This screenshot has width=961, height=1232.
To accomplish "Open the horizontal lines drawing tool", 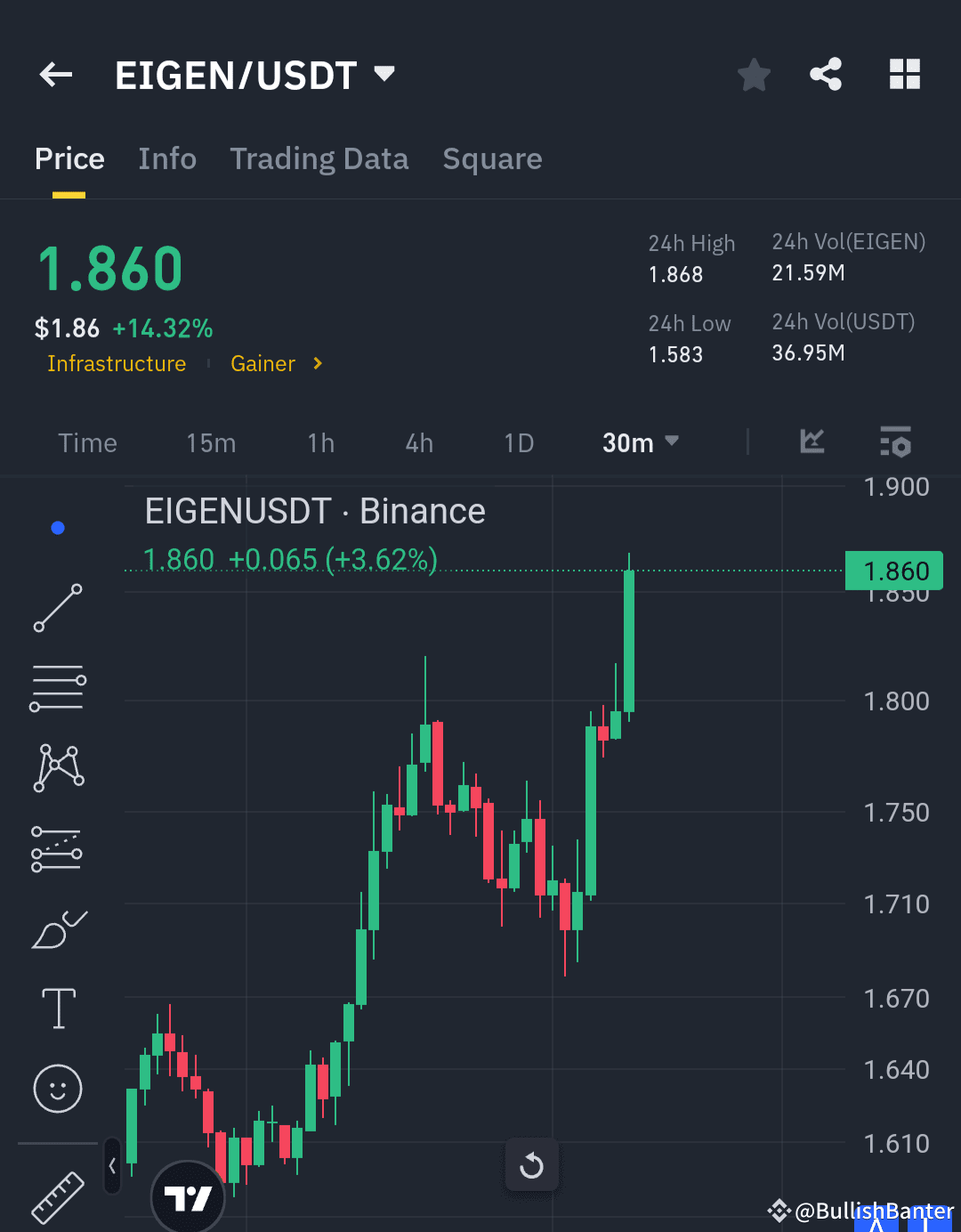I will [x=57, y=686].
